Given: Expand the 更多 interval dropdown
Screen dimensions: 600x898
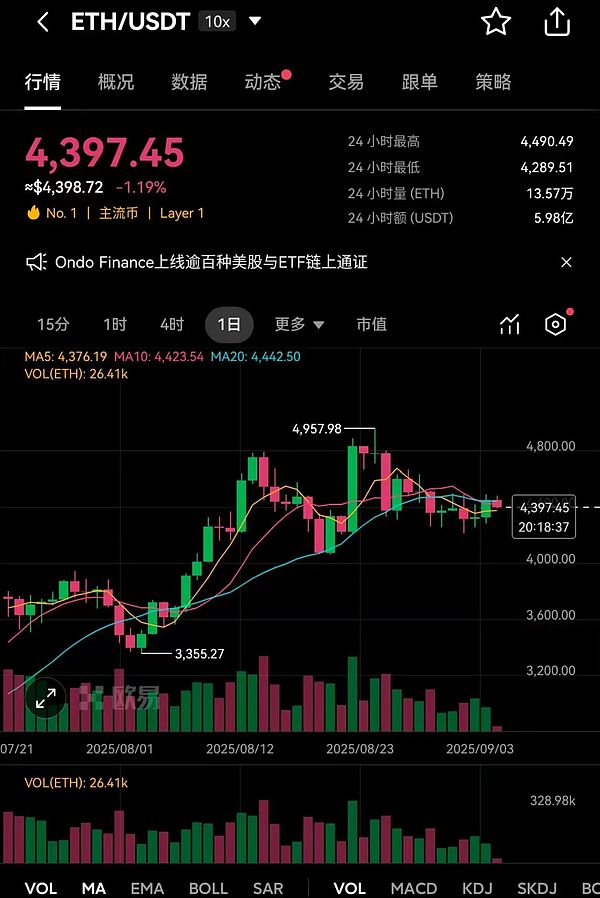Looking at the screenshot, I should click(x=300, y=324).
